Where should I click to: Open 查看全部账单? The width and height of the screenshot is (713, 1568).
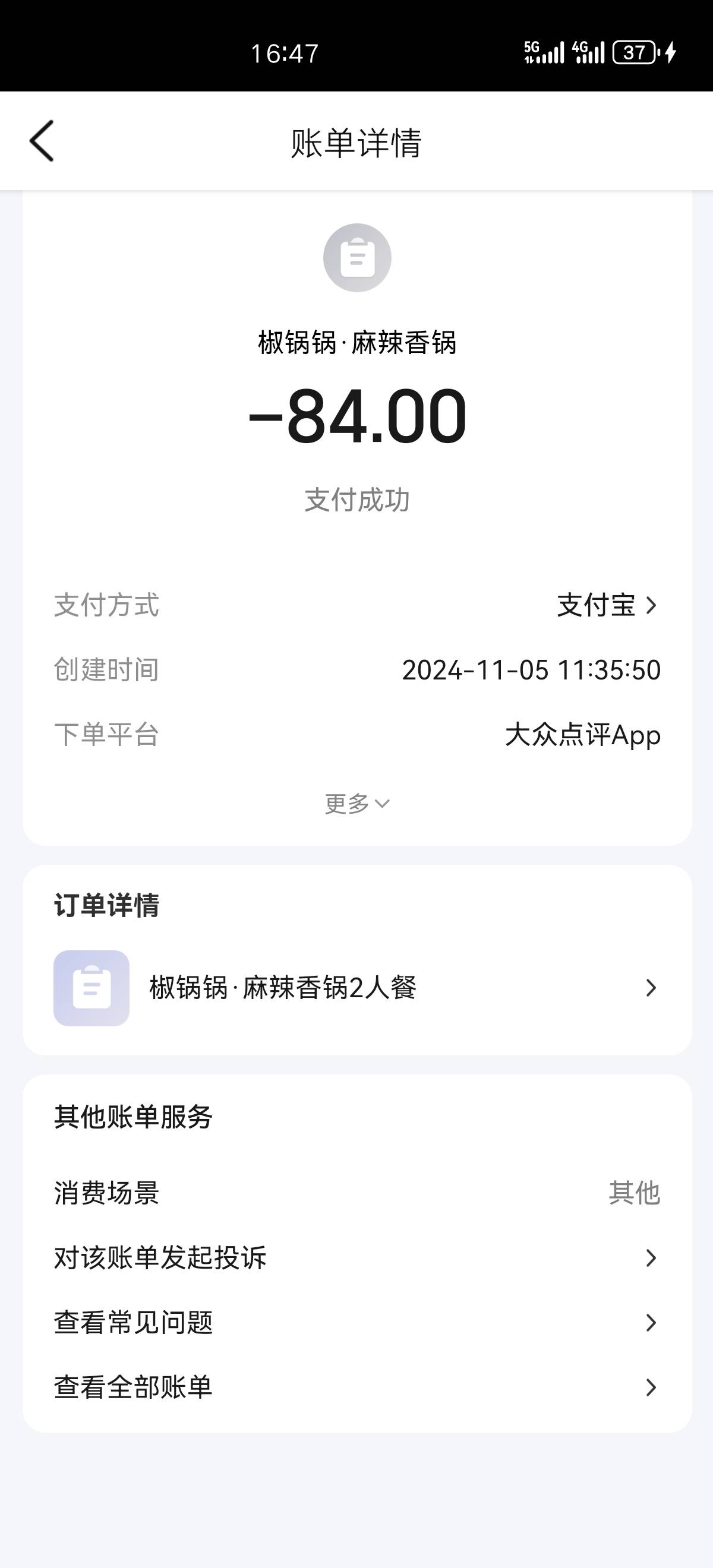click(x=357, y=1387)
